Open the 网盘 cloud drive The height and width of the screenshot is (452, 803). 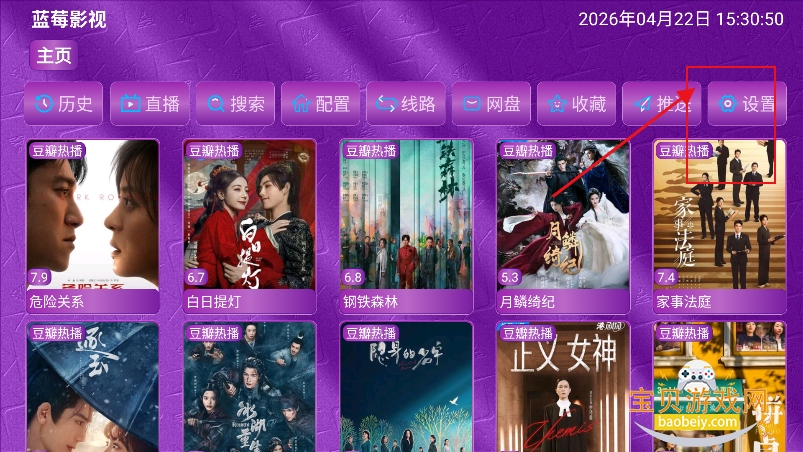tap(492, 104)
